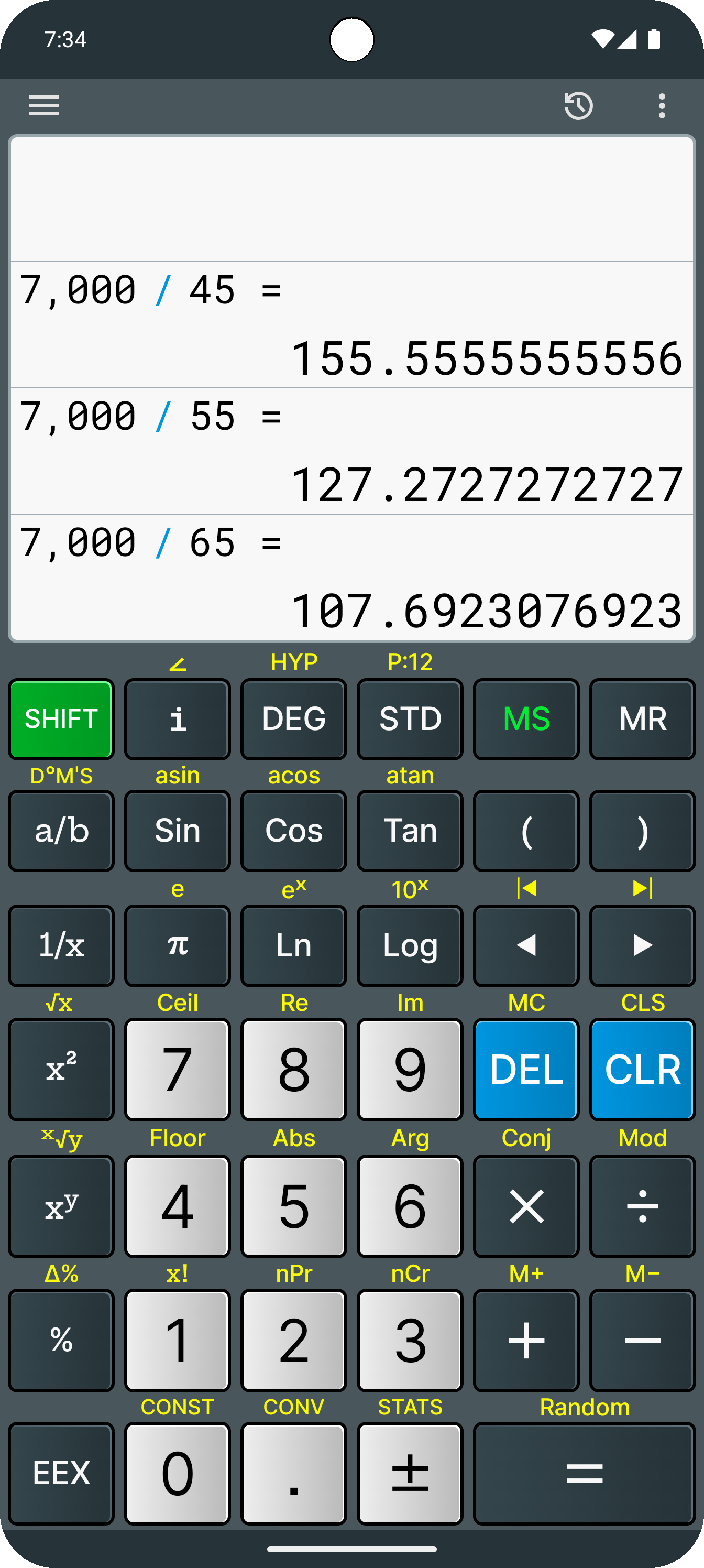Tap the Log function key
704x1568 pixels.
click(x=410, y=945)
